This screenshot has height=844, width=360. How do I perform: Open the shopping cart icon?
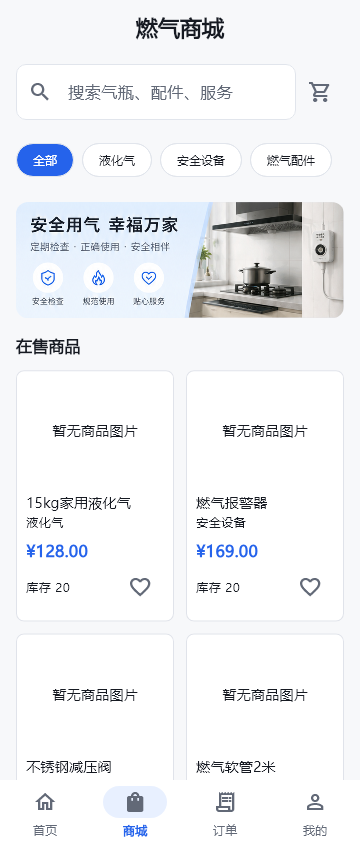pyautogui.click(x=319, y=92)
